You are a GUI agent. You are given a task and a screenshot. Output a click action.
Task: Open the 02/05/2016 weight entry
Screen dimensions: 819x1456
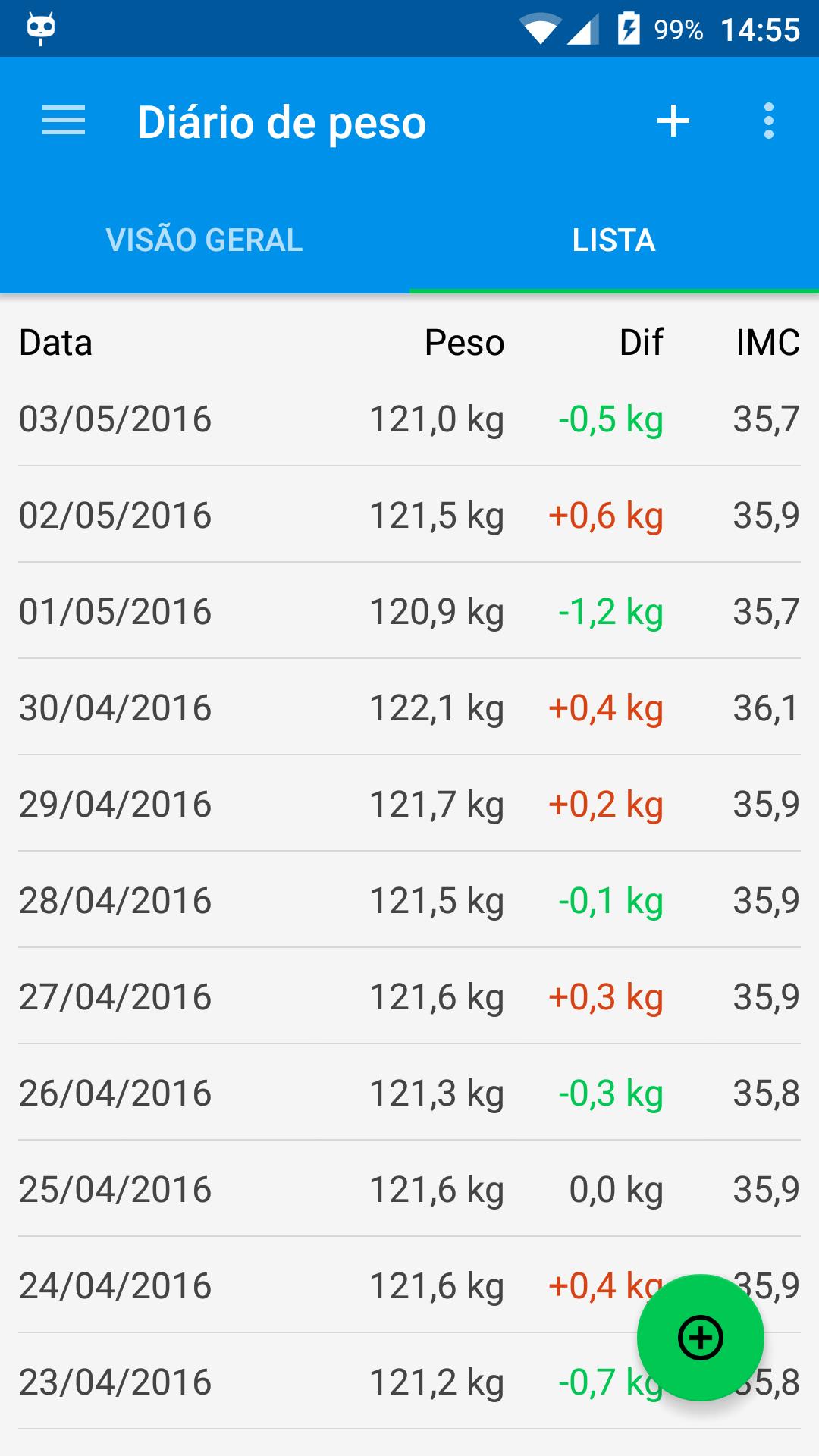pyautogui.click(x=409, y=515)
